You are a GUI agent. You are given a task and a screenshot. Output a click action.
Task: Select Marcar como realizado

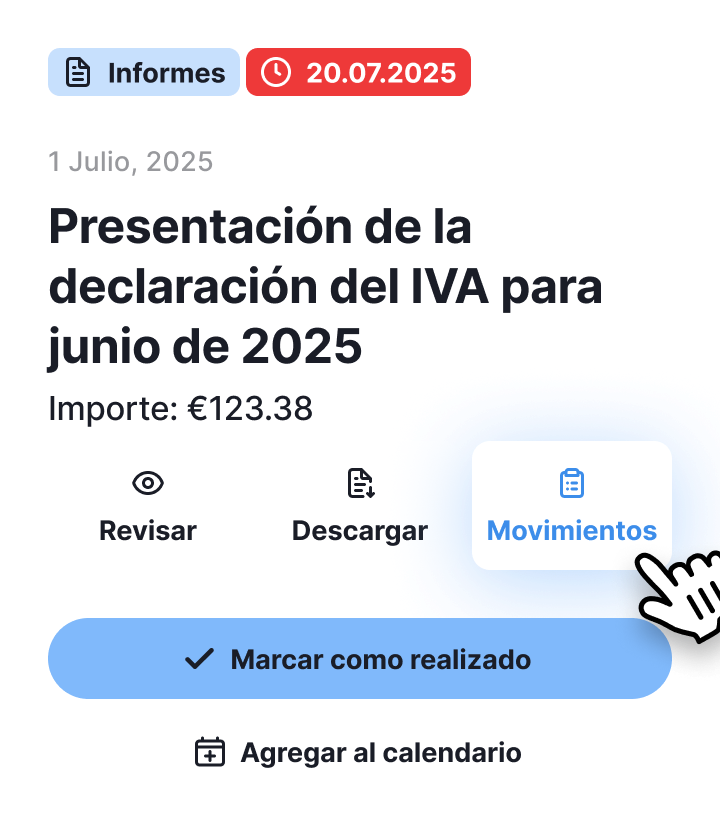tap(360, 659)
